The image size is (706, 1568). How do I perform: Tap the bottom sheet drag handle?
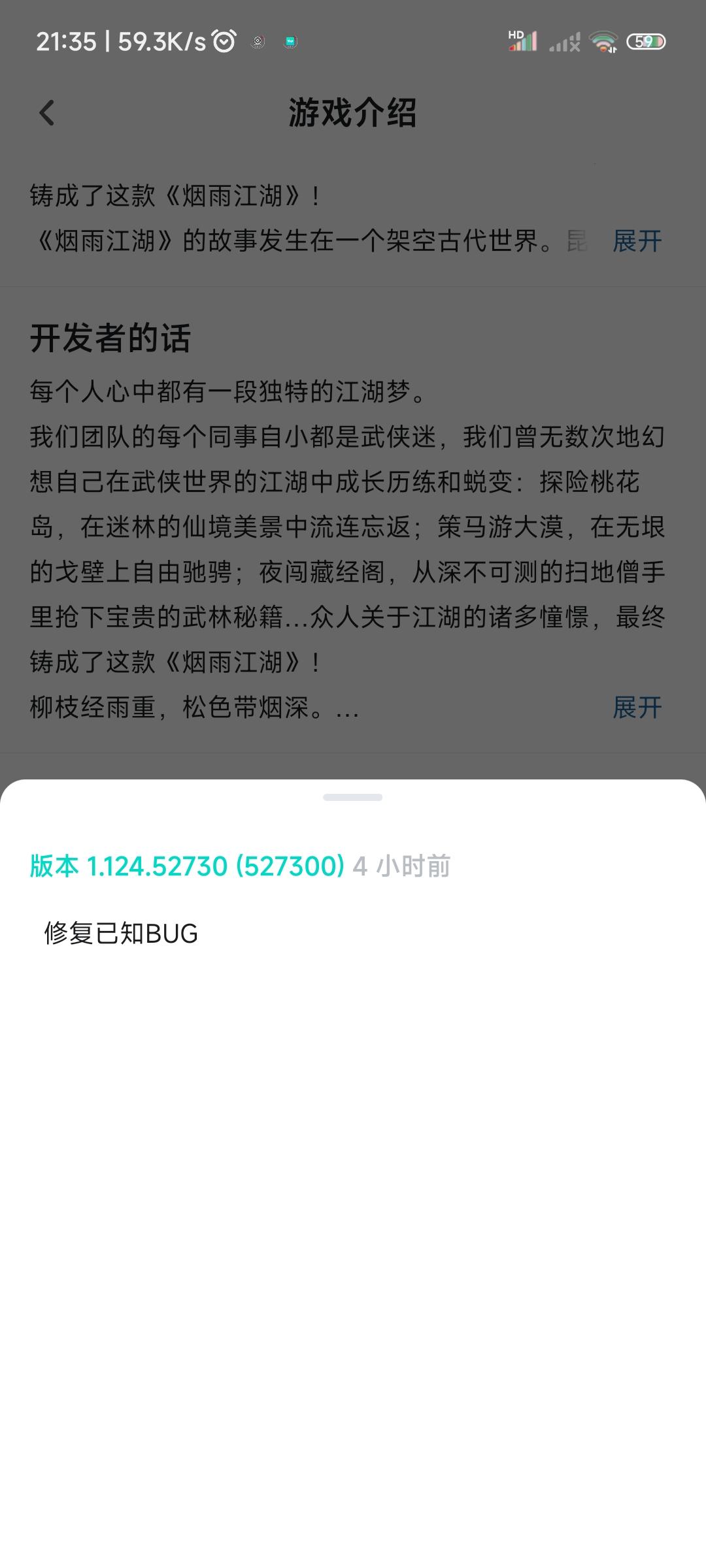[x=352, y=797]
